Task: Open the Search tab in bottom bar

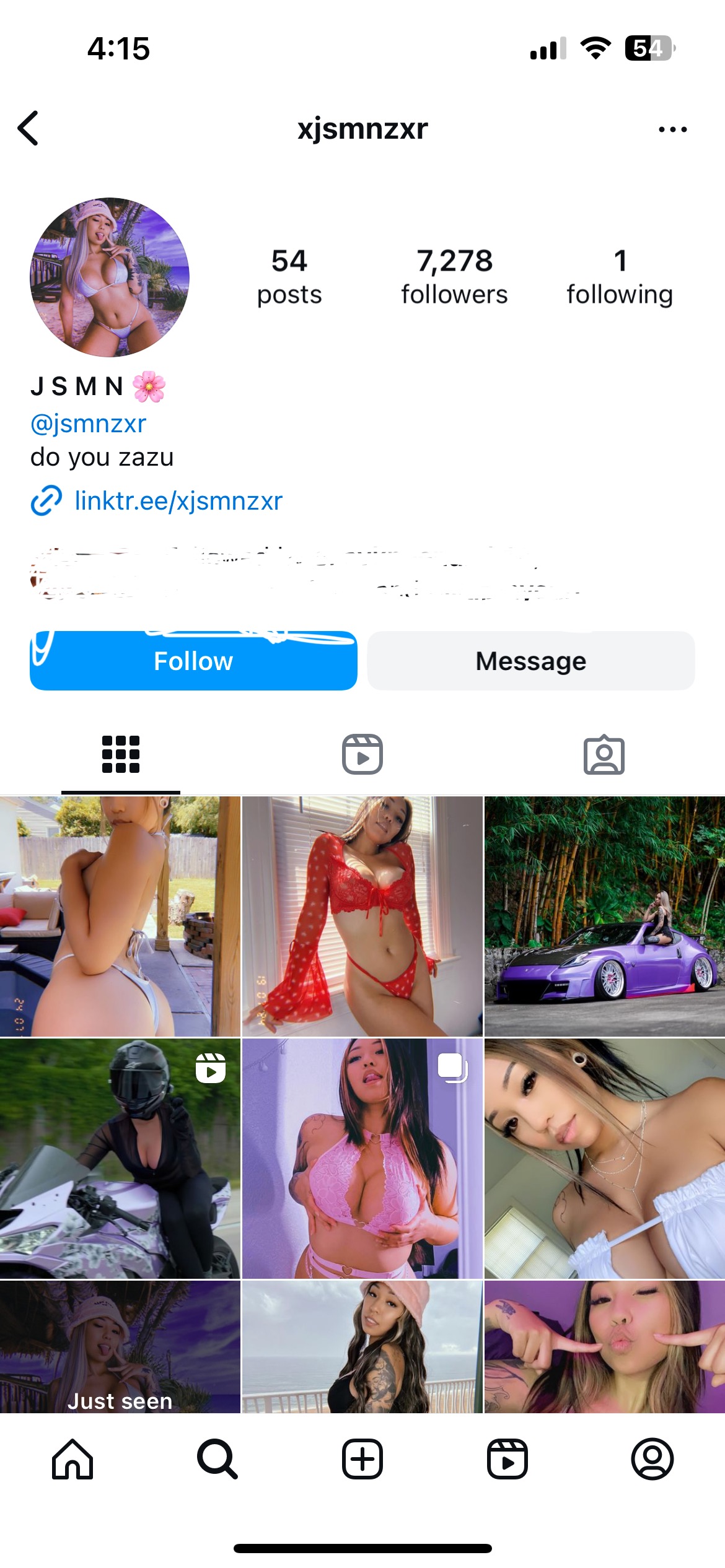Action: pos(217,1459)
